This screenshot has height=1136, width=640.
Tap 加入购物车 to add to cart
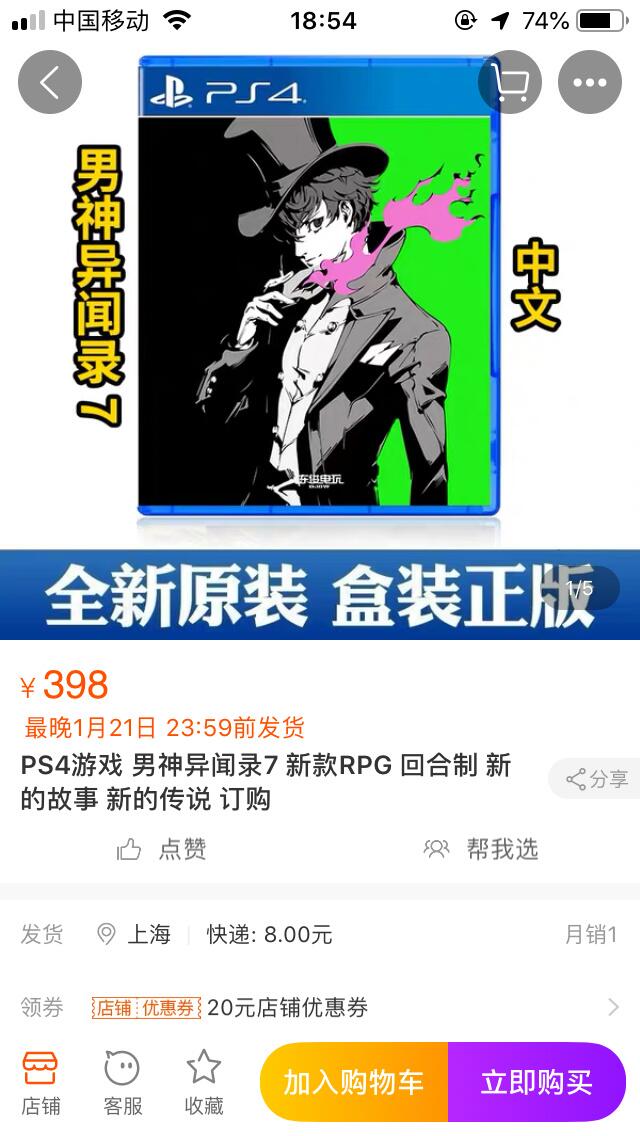click(354, 1082)
